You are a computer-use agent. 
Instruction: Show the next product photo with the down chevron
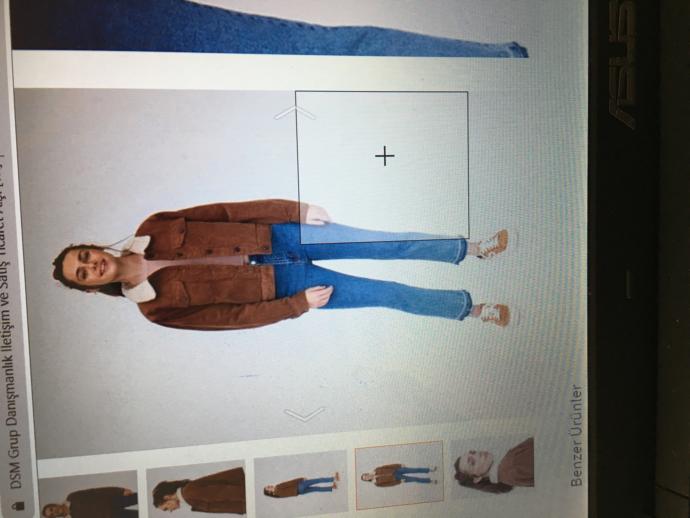coord(304,414)
